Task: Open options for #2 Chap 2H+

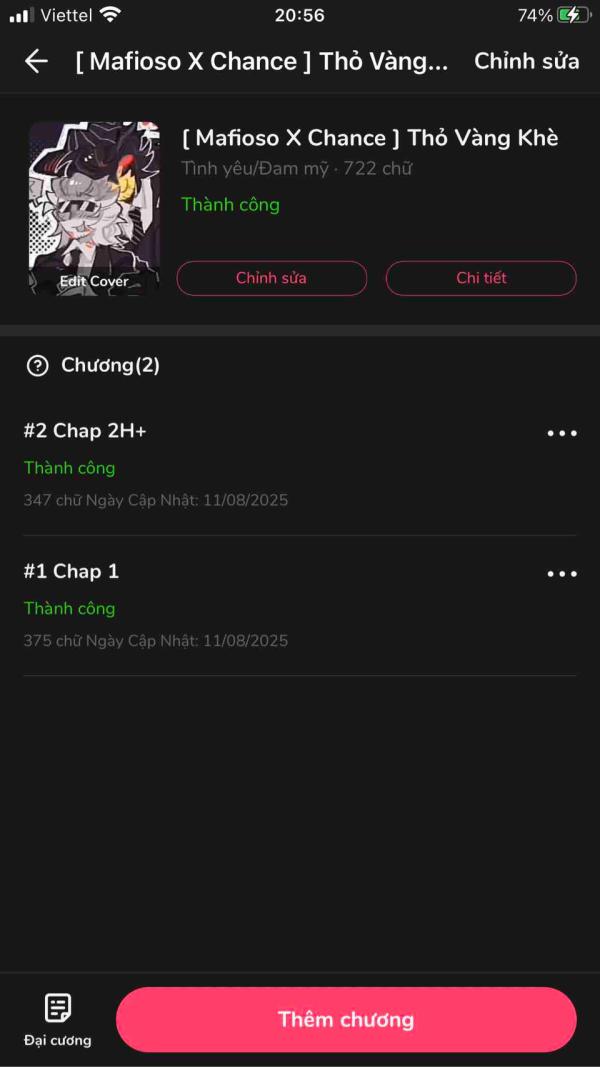Action: point(561,433)
